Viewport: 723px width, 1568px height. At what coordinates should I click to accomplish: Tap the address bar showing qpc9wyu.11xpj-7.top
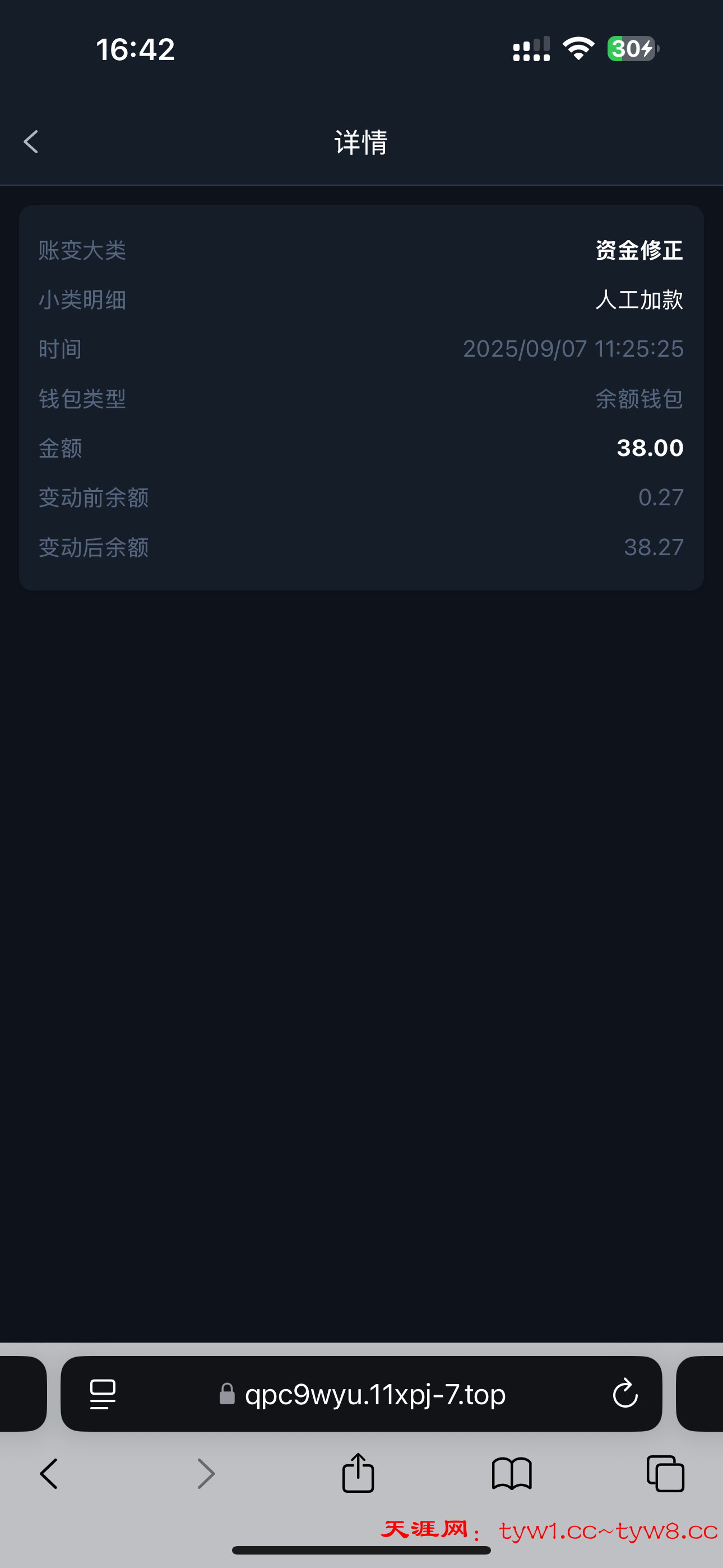(374, 1394)
